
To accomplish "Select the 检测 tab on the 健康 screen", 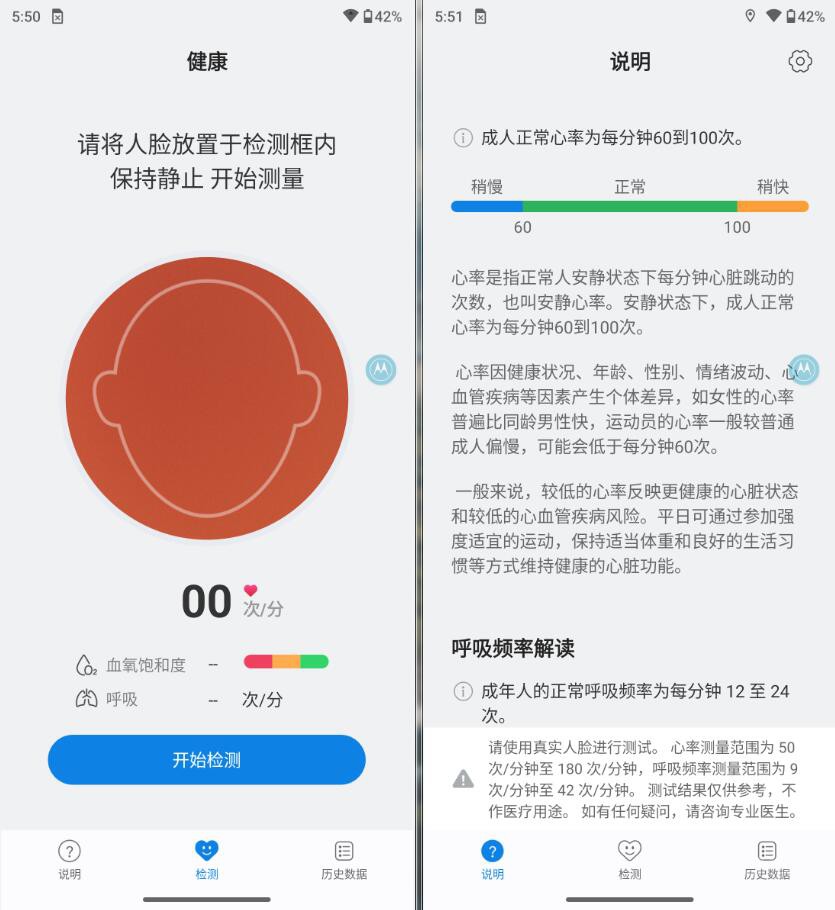I will 206,859.
